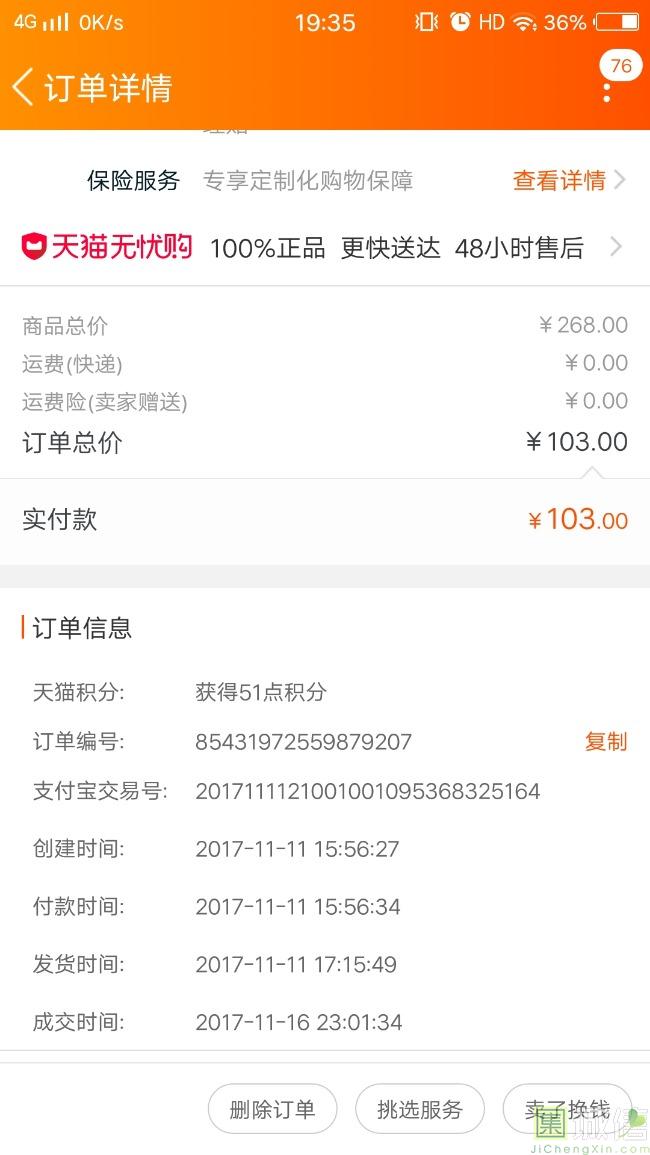Open the 天猫无忧购 guarantee row
Image resolution: width=650 pixels, height=1155 pixels.
[325, 248]
